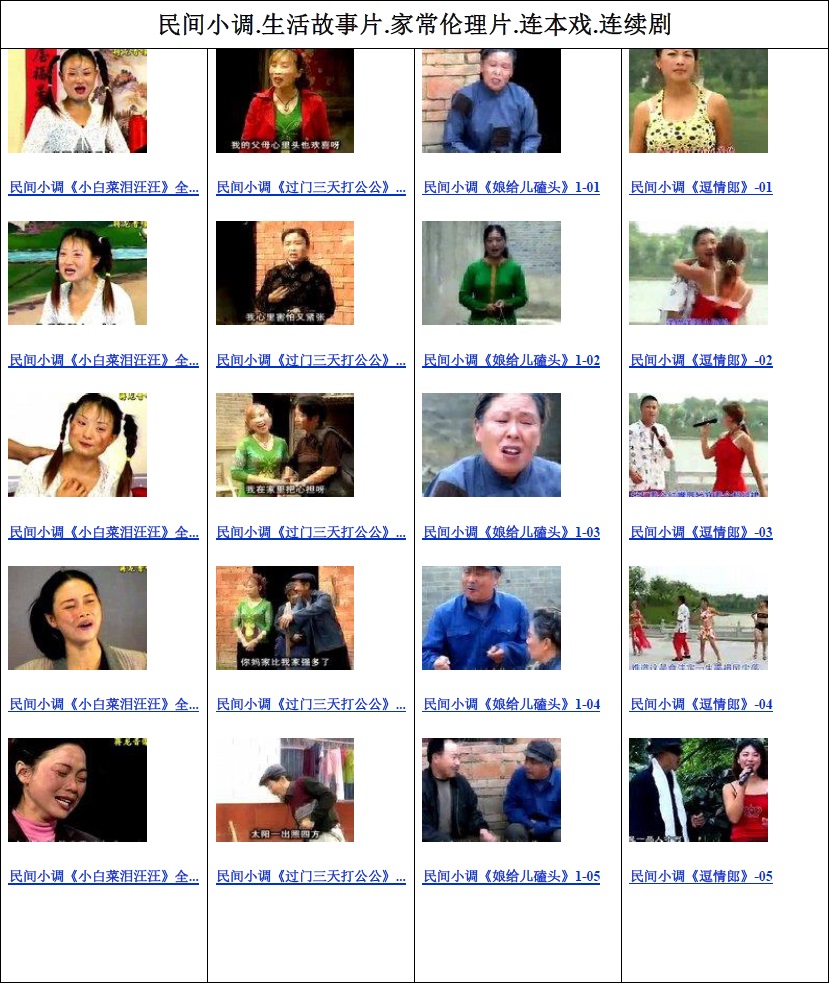This screenshot has width=829, height=983.
Task: Open episode link 《逗情郎》-04
Action: [701, 704]
